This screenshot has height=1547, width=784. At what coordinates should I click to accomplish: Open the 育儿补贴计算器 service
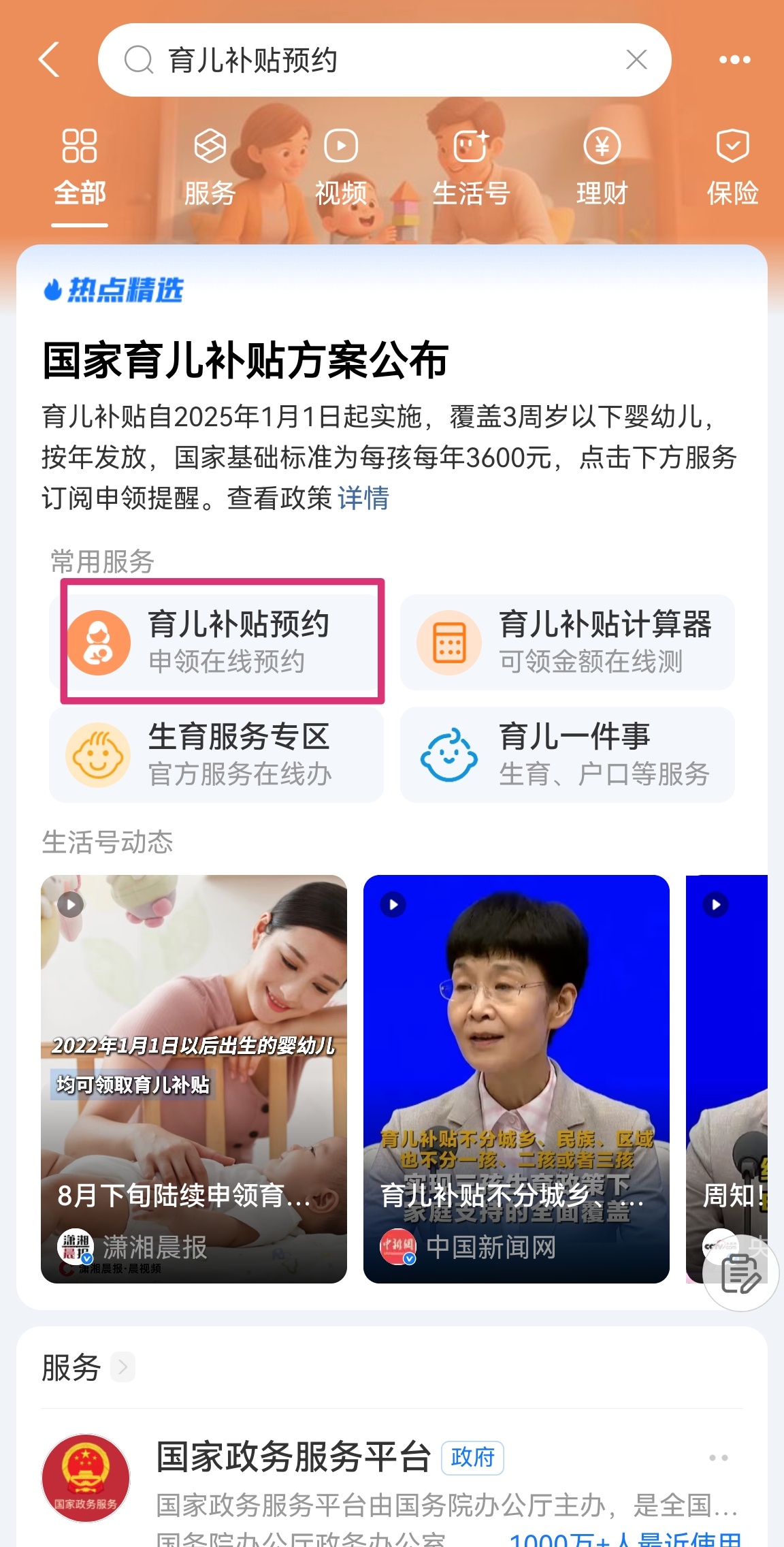568,642
